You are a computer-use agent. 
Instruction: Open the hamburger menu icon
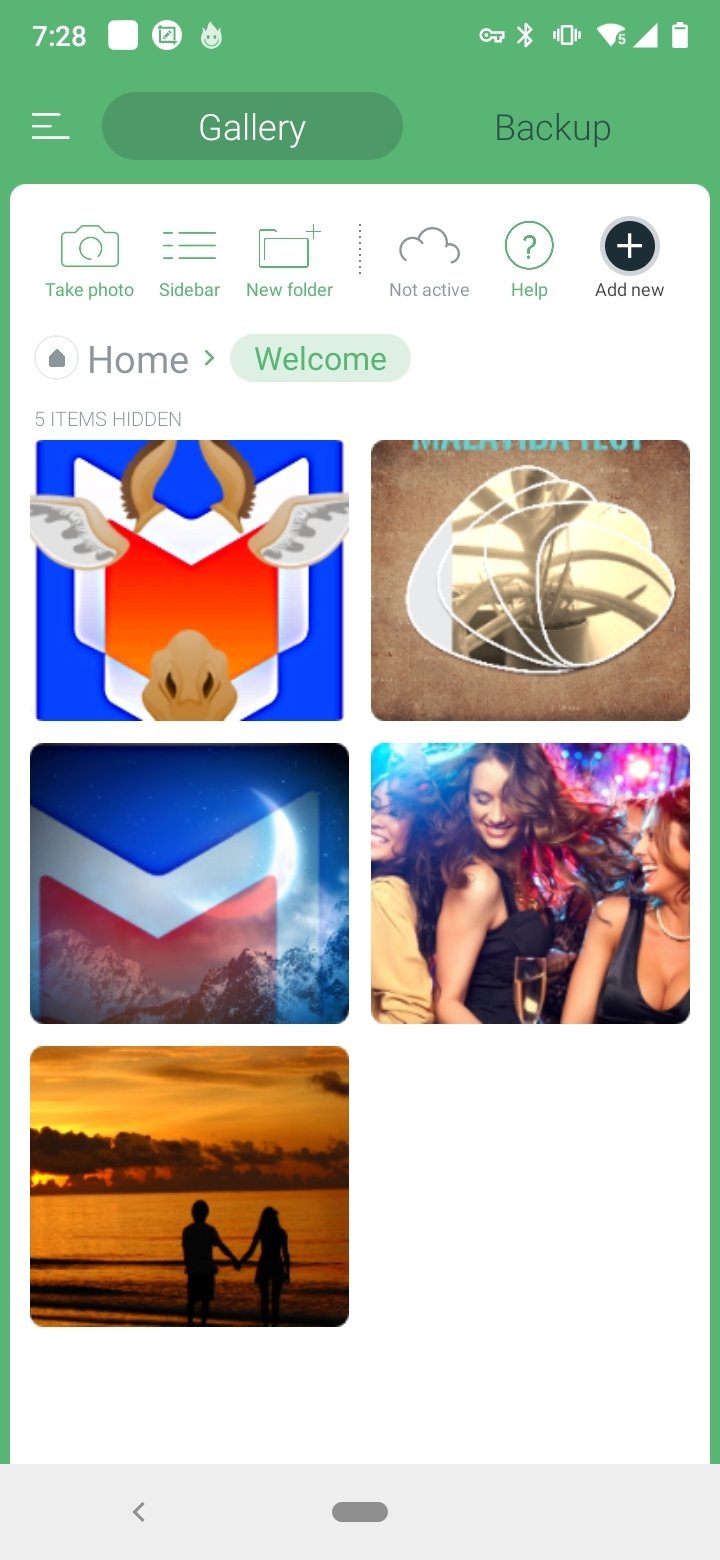coord(50,127)
